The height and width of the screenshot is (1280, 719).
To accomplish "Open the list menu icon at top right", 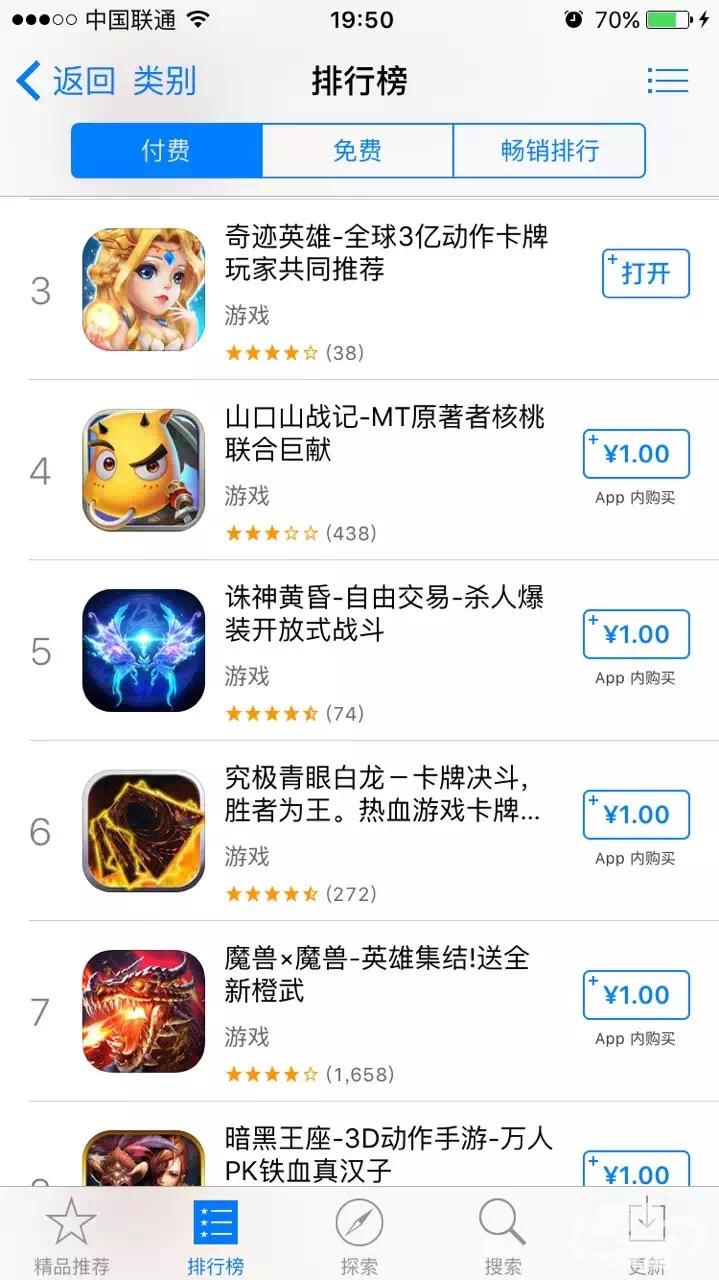I will (x=667, y=81).
